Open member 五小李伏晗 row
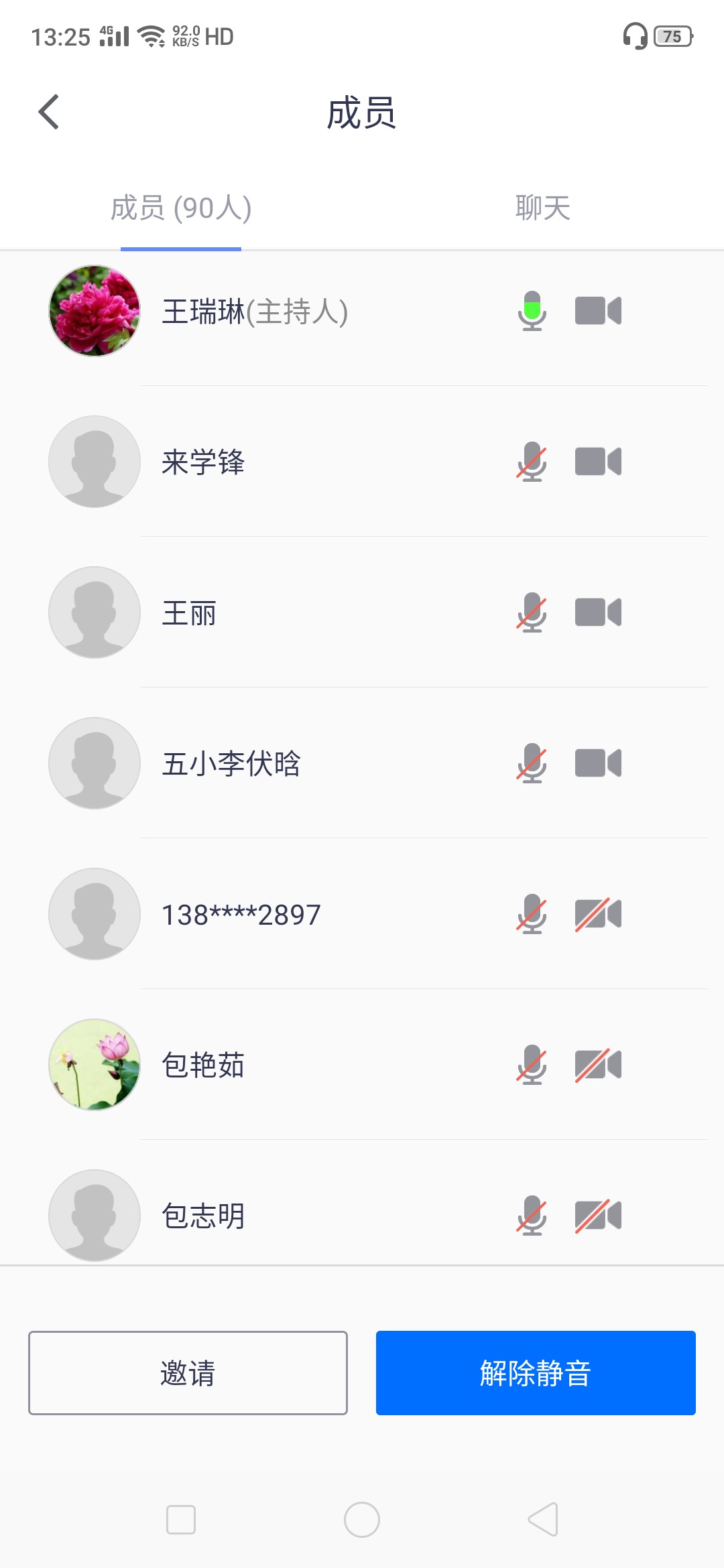724x1568 pixels. point(231,764)
